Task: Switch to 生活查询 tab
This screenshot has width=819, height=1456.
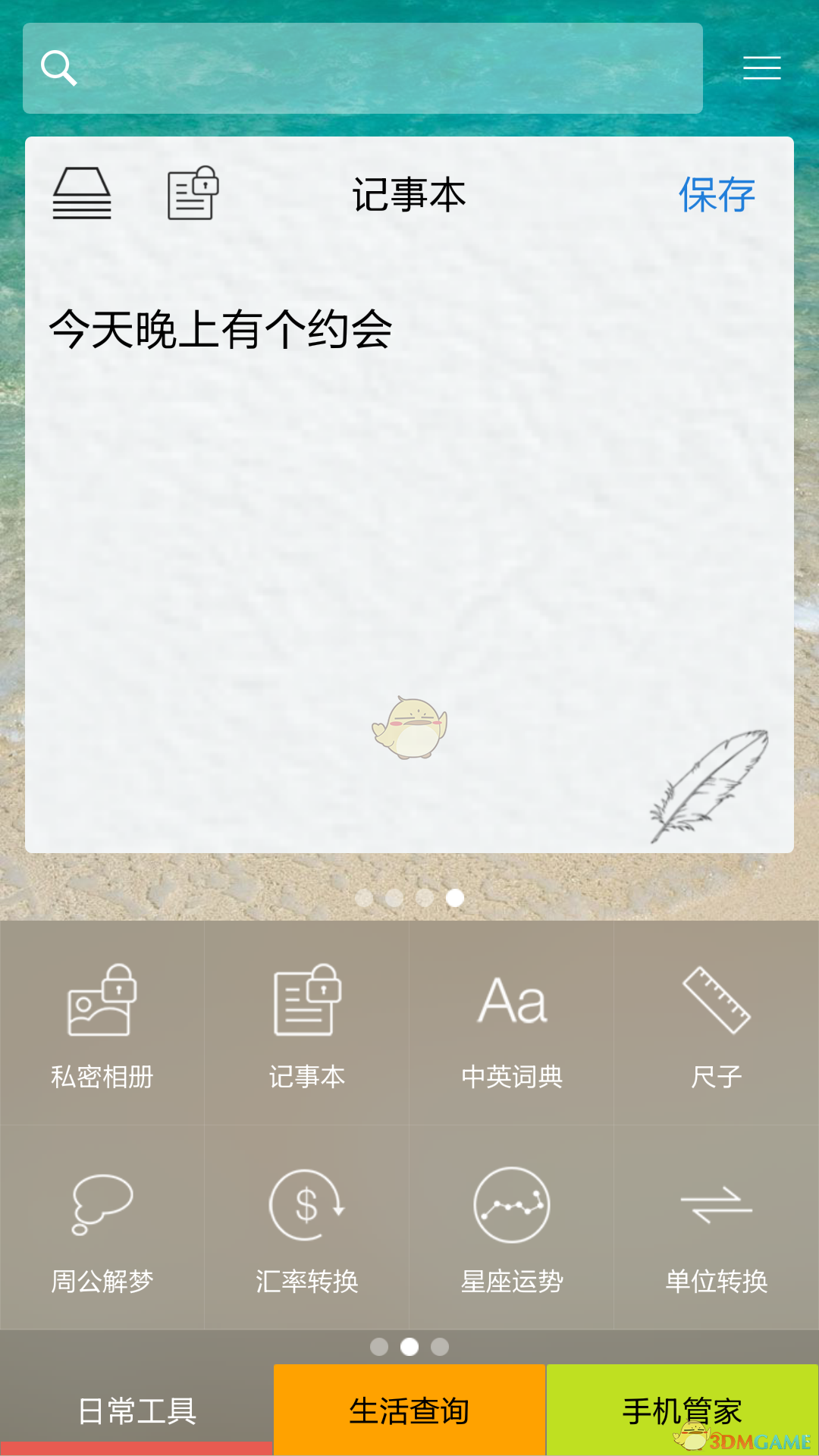Action: [409, 1410]
